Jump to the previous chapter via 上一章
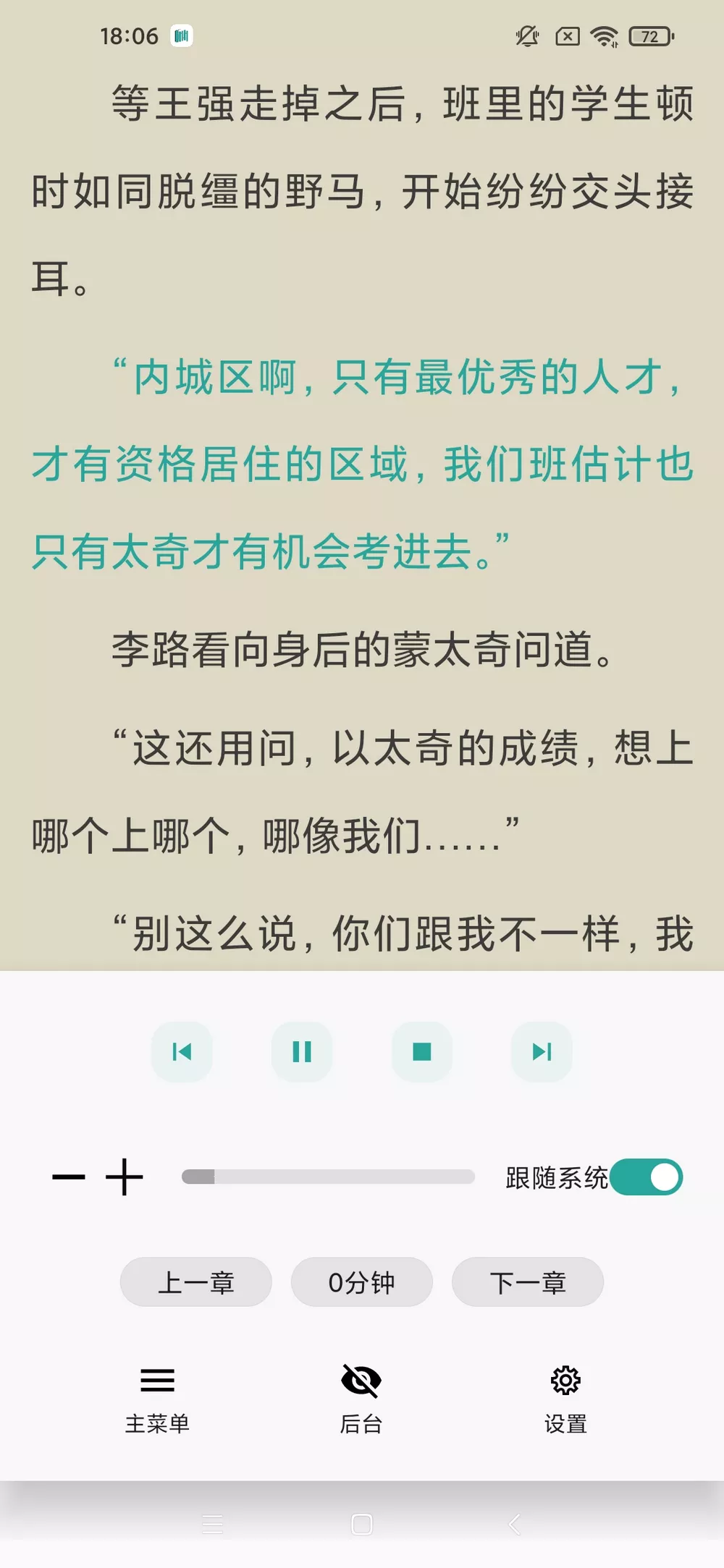This screenshot has height=1568, width=724. (x=196, y=1282)
